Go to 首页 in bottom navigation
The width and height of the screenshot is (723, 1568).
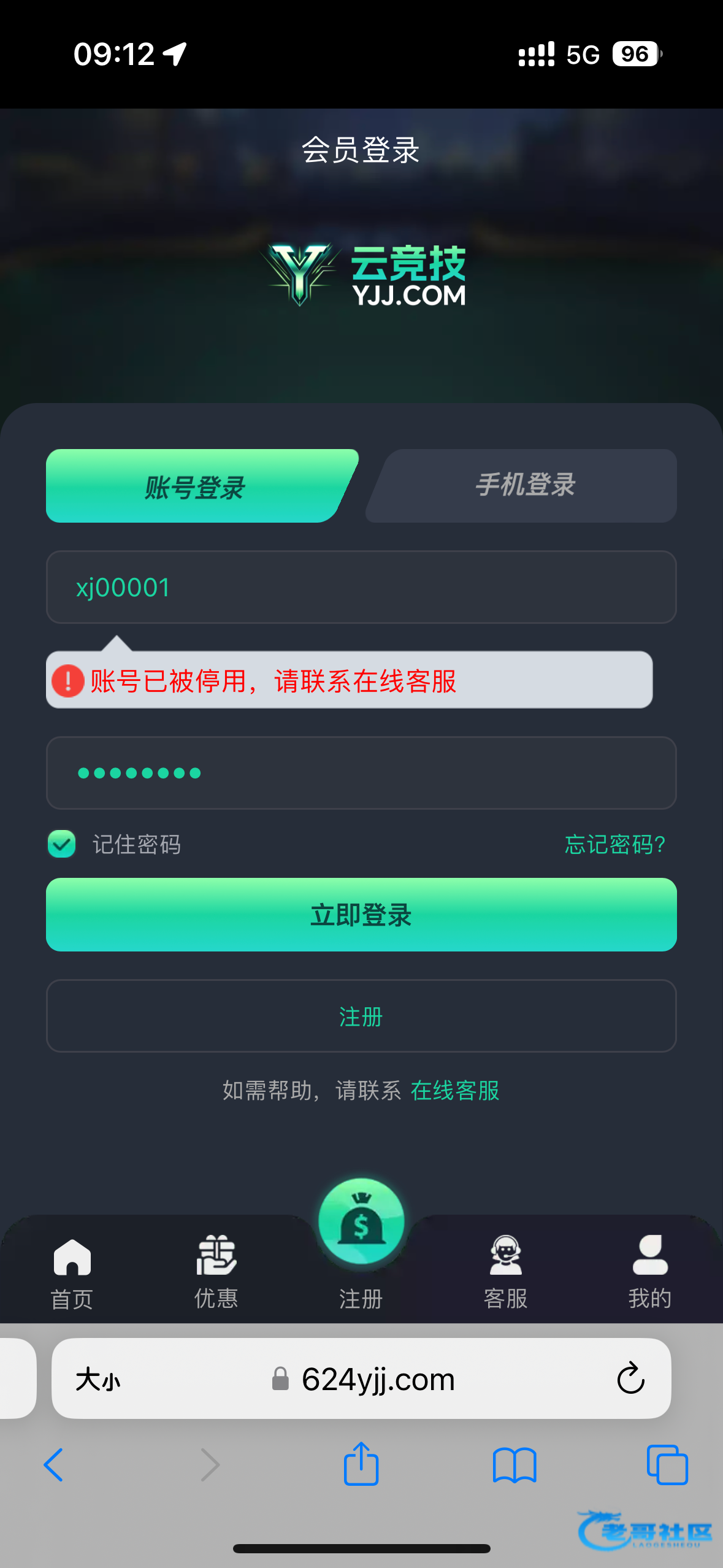click(x=72, y=1271)
